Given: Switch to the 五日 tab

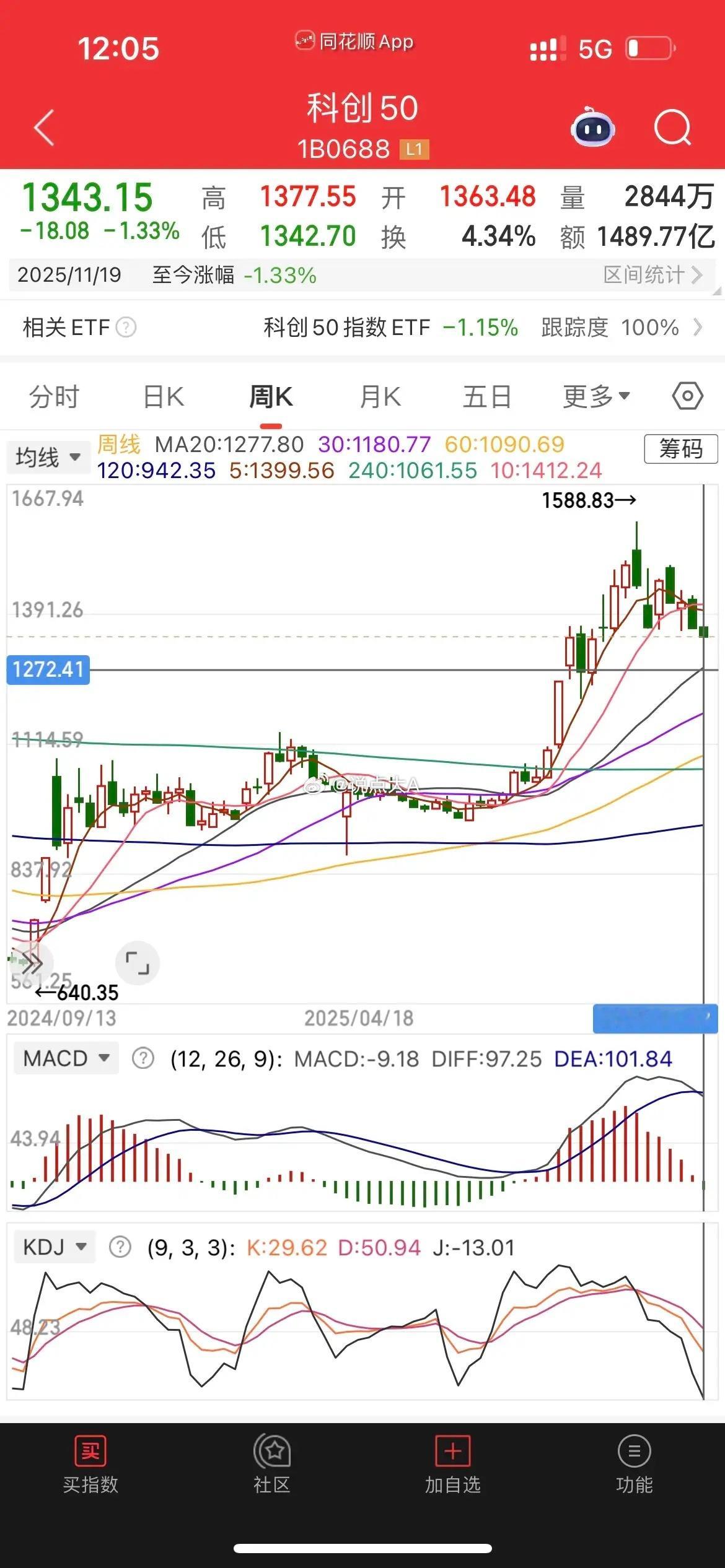Looking at the screenshot, I should (487, 396).
